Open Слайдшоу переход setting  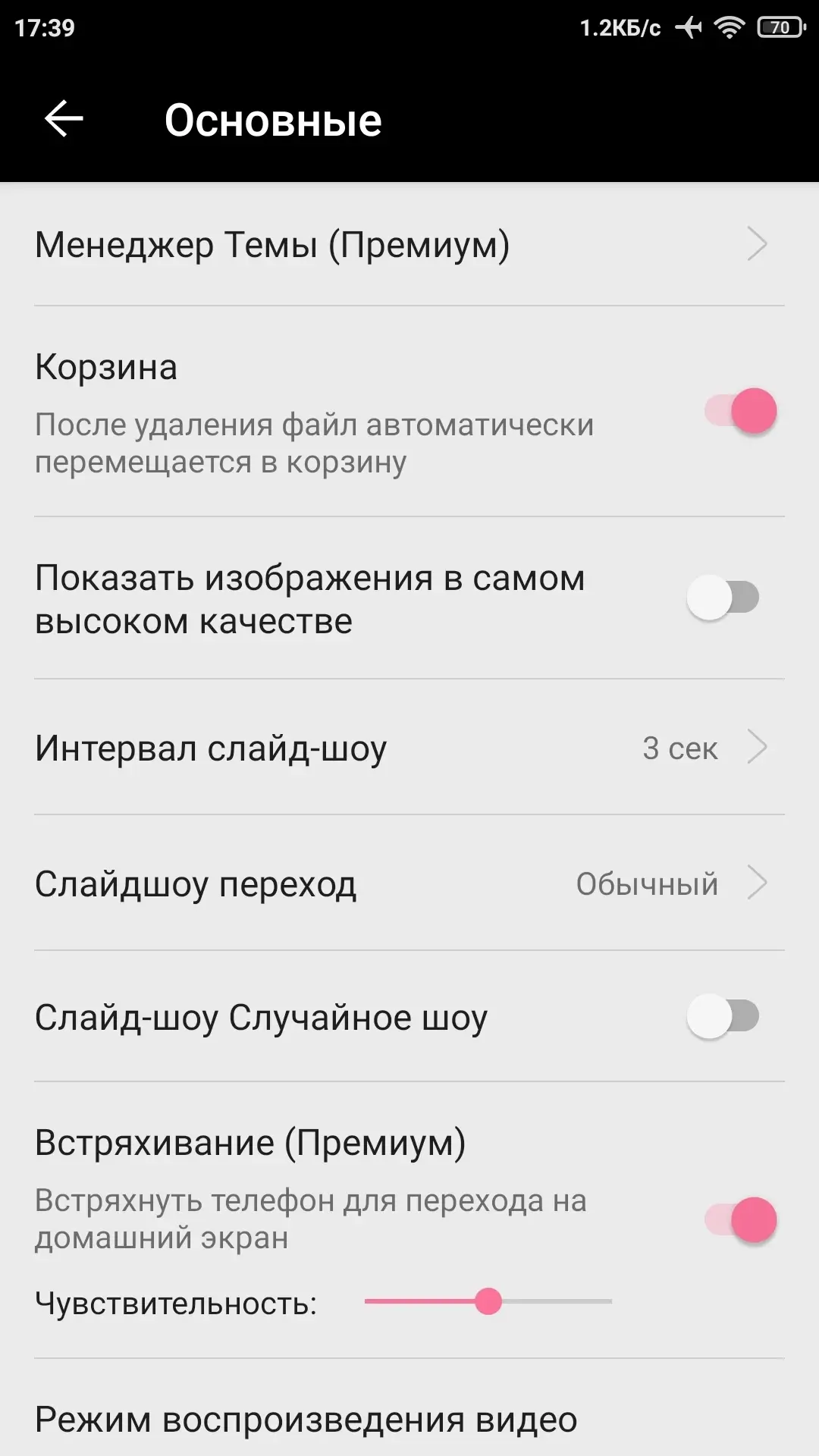click(x=409, y=883)
